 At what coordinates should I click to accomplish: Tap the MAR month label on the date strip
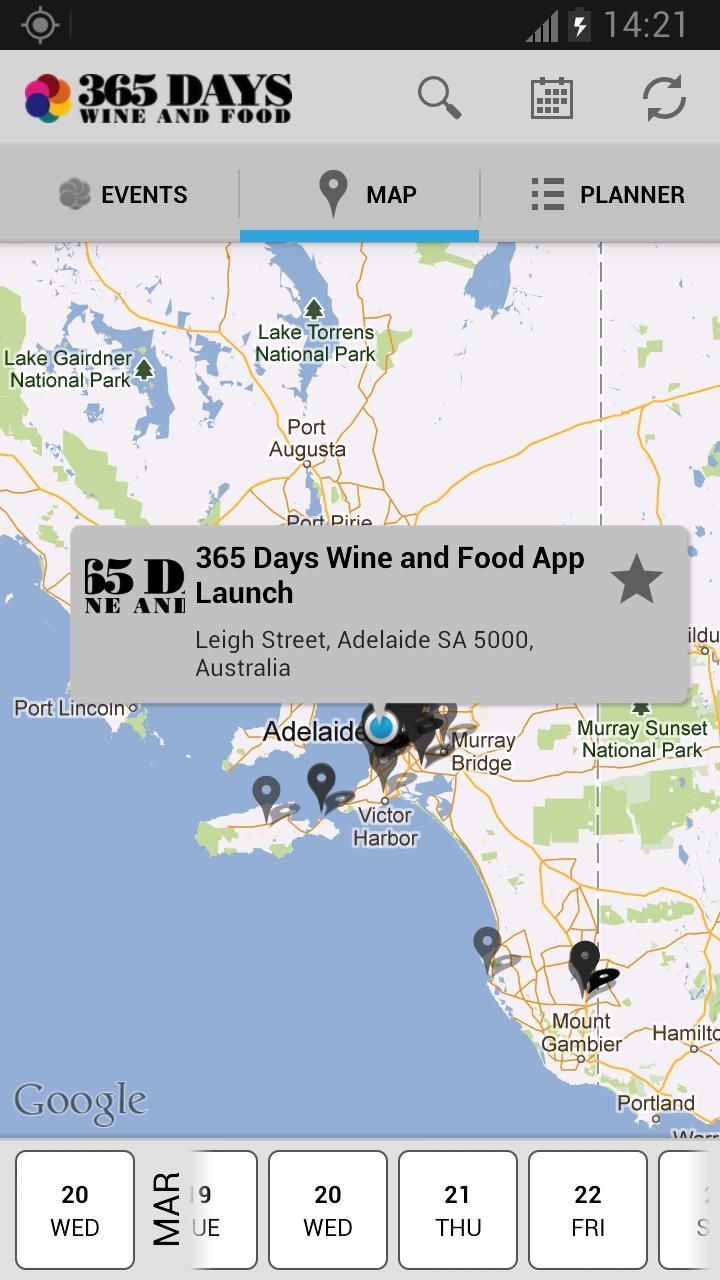[167, 1209]
